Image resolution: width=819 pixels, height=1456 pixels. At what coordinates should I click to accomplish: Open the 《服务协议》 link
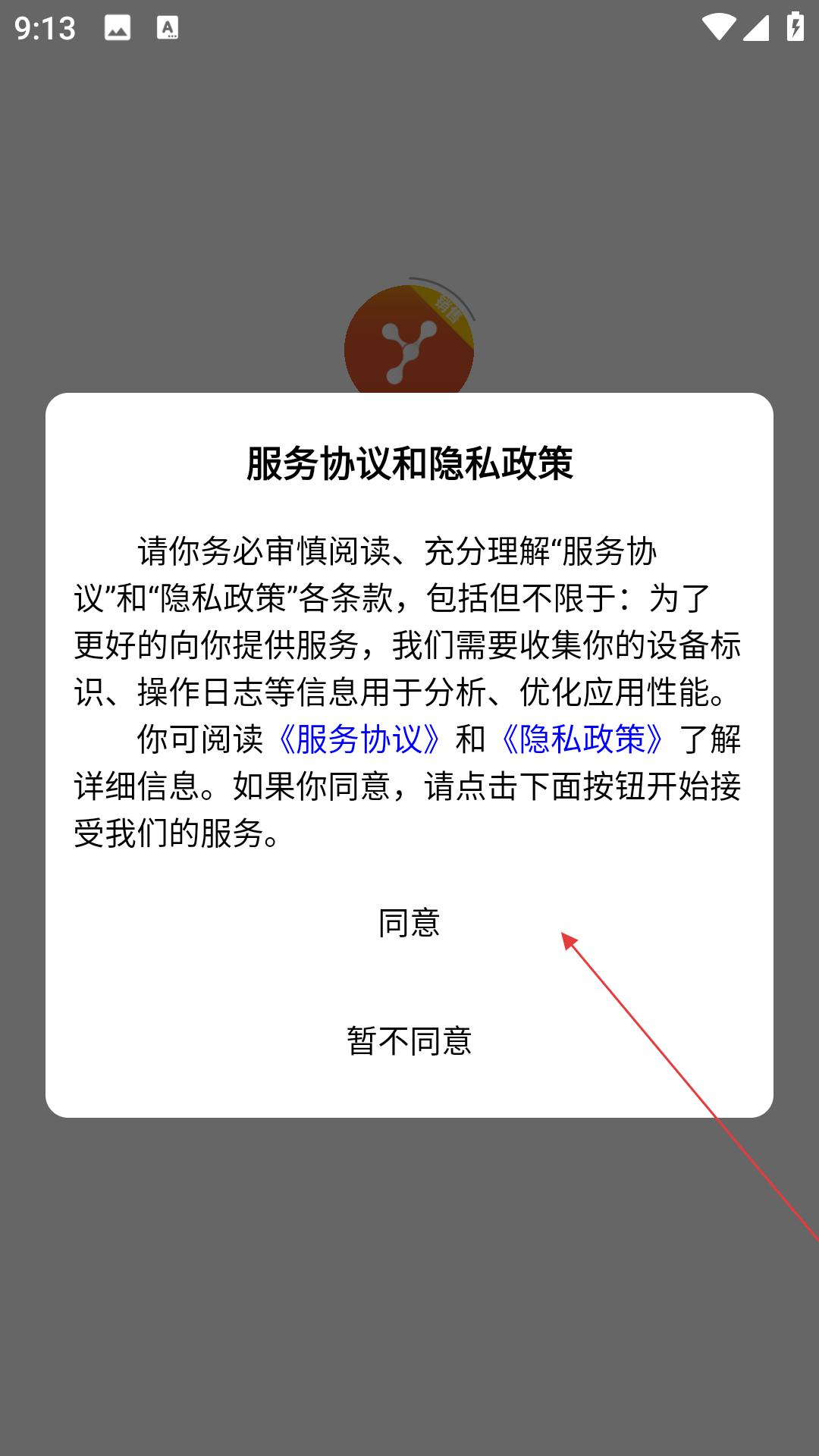click(359, 739)
